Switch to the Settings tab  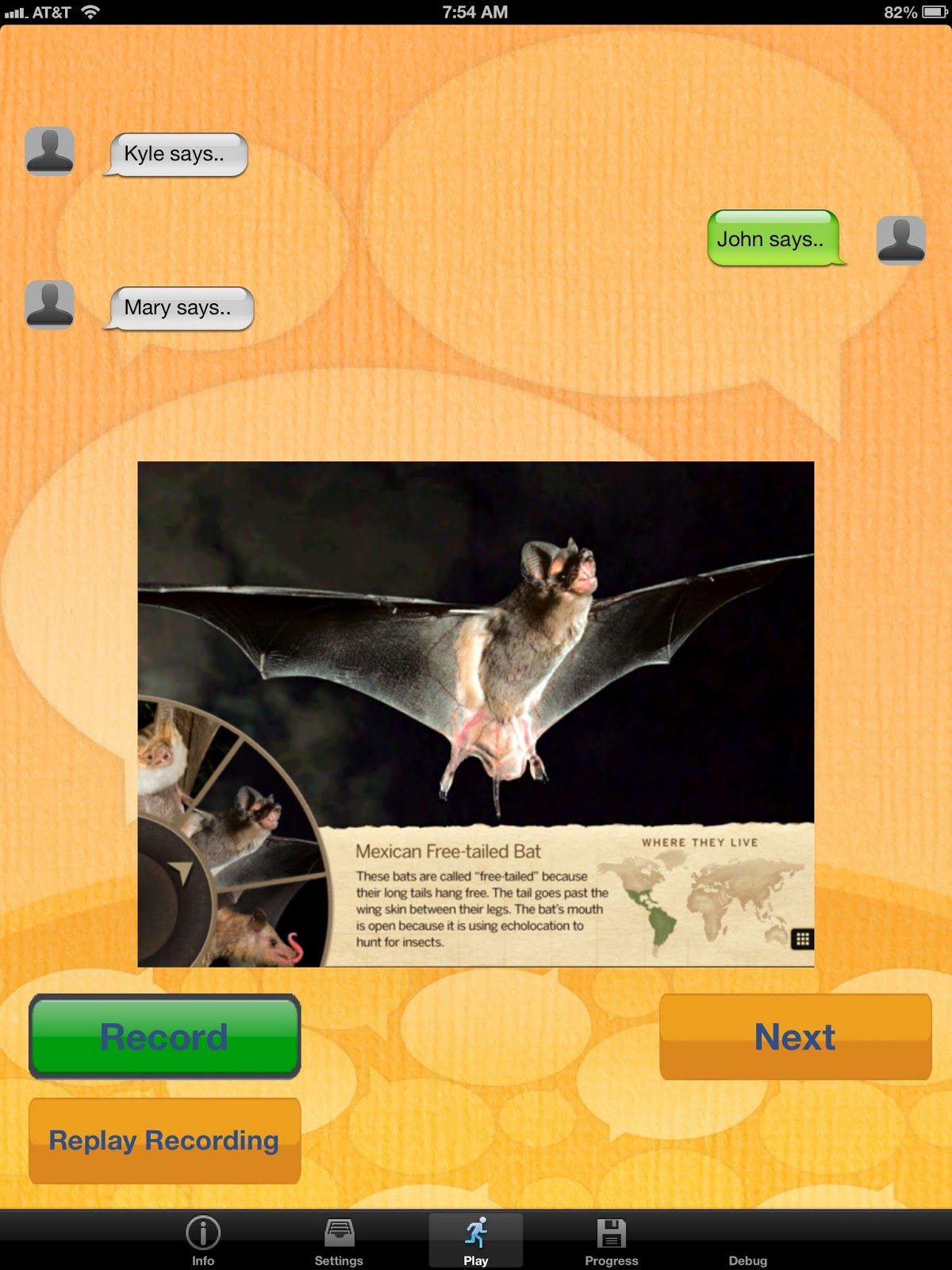339,1241
